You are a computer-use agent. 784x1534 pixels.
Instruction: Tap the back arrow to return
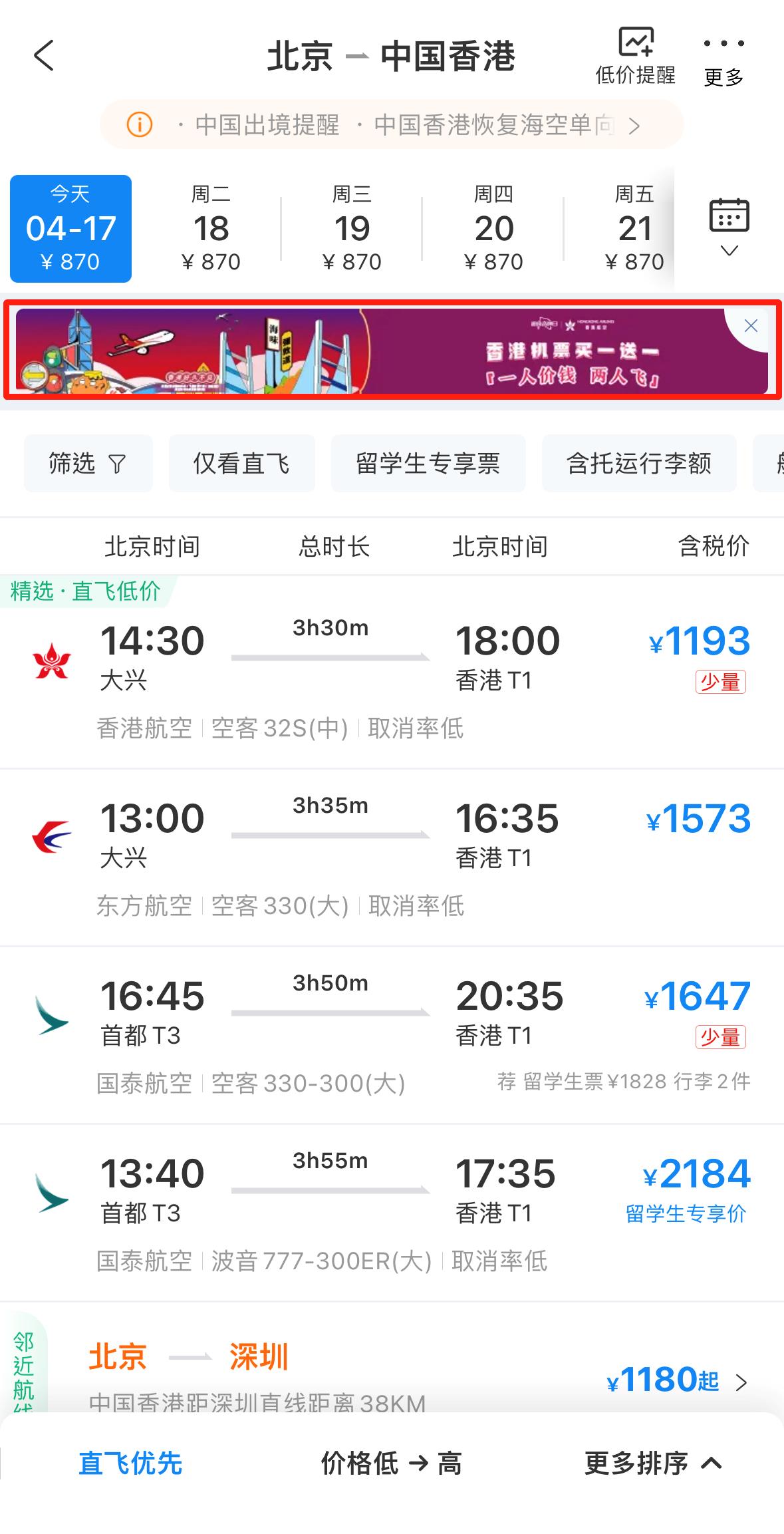tap(44, 56)
